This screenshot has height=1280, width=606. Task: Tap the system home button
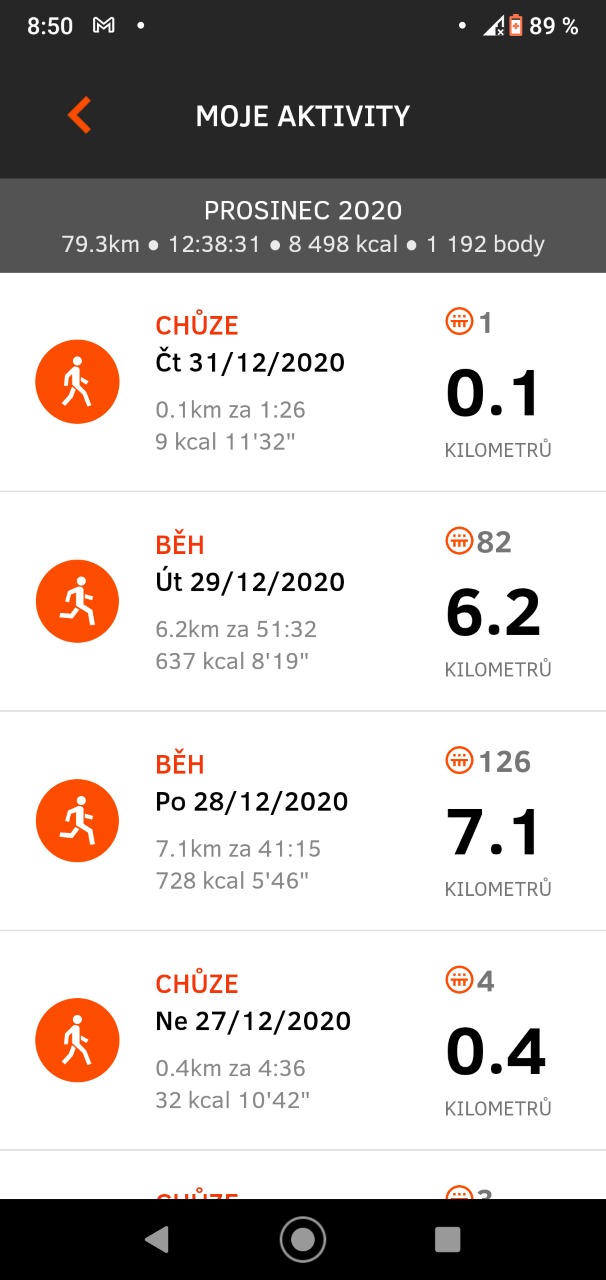click(303, 1240)
